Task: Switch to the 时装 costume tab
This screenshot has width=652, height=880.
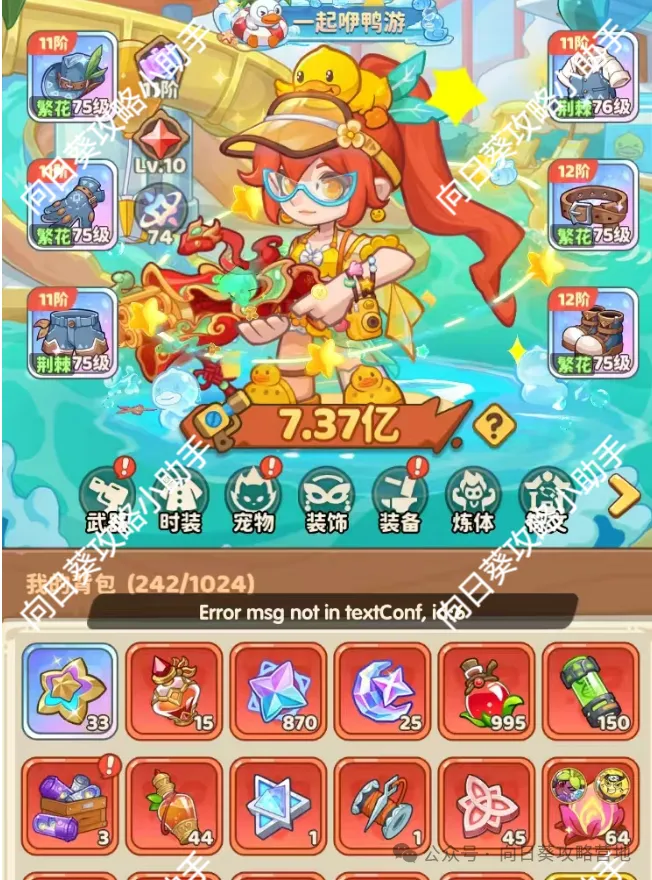Action: coord(180,497)
